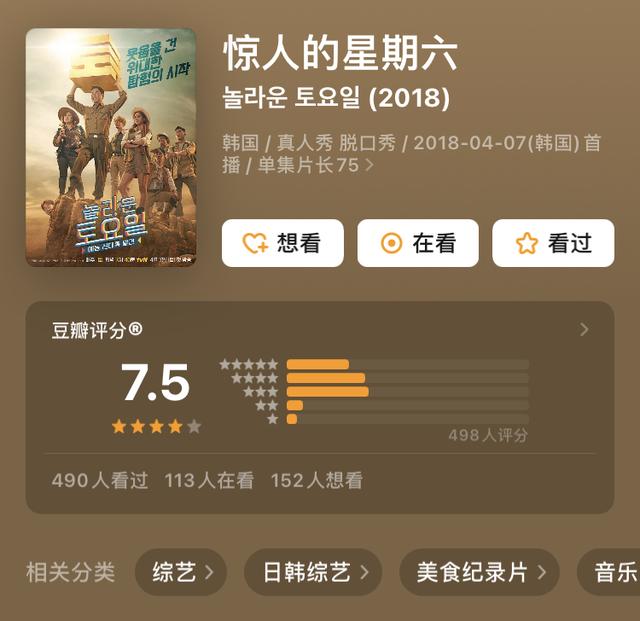
Task: Open the 美食纪录片 category chip
Action: 480,572
